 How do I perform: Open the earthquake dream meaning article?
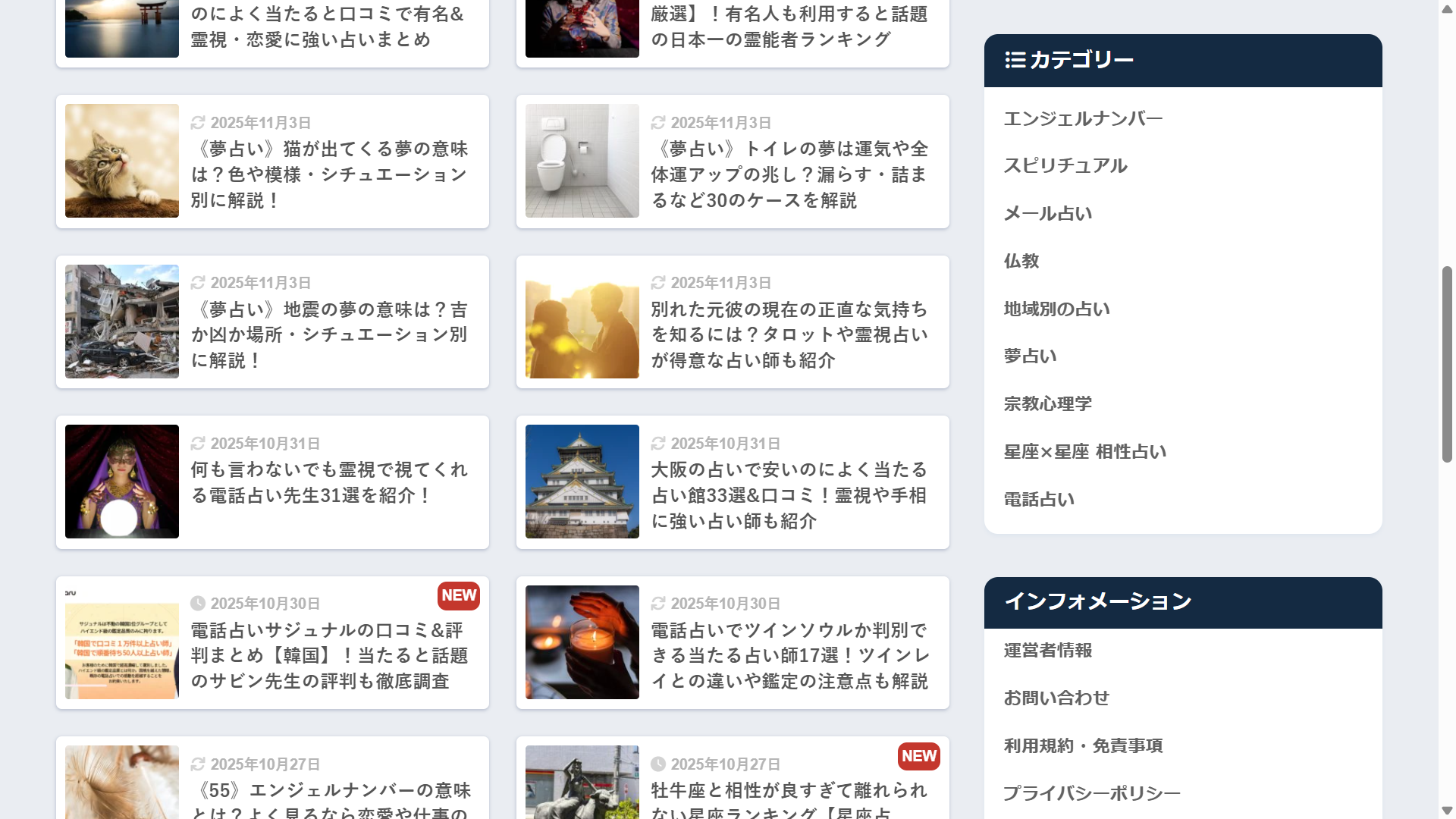[329, 334]
